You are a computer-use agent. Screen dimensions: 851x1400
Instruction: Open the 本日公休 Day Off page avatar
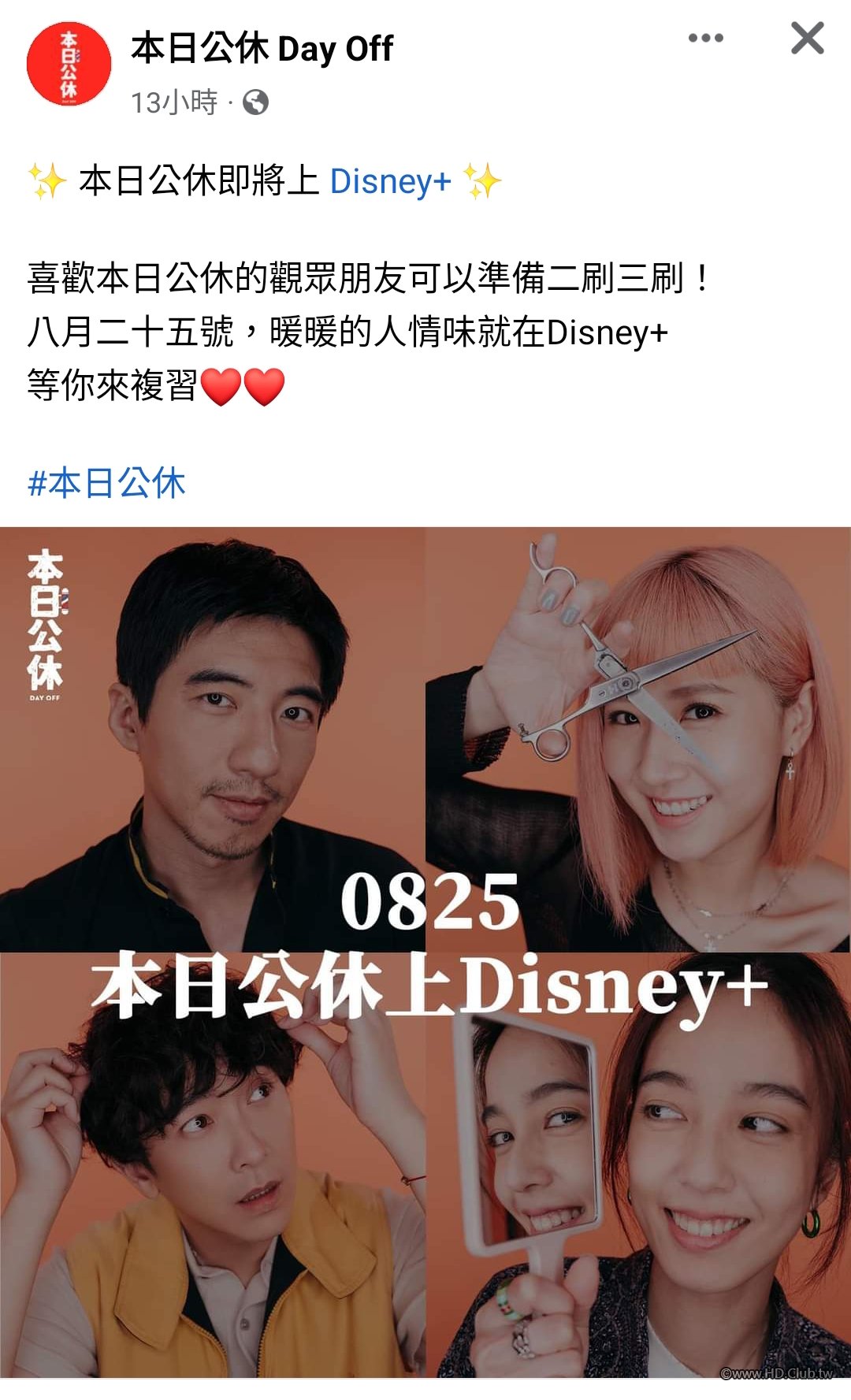[x=69, y=64]
